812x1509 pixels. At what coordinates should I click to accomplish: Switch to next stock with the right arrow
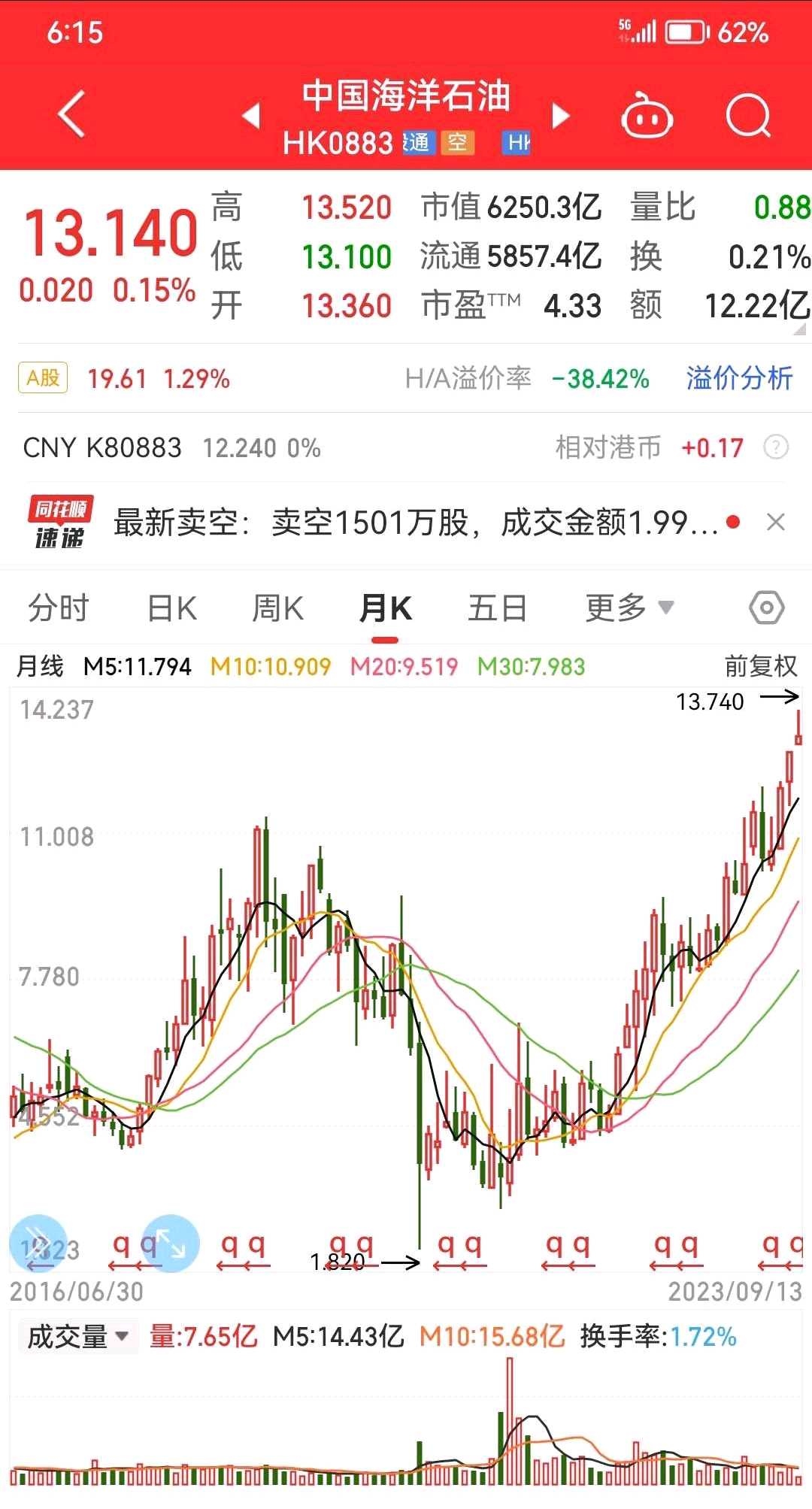[x=560, y=117]
